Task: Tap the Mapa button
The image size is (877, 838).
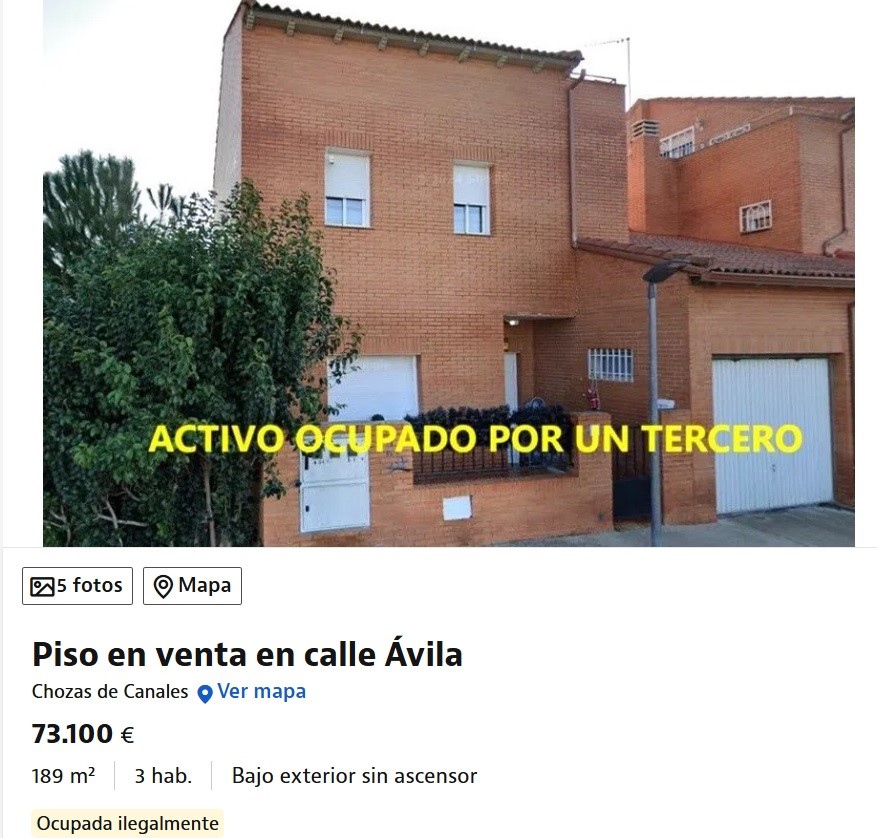Action: click(x=192, y=586)
